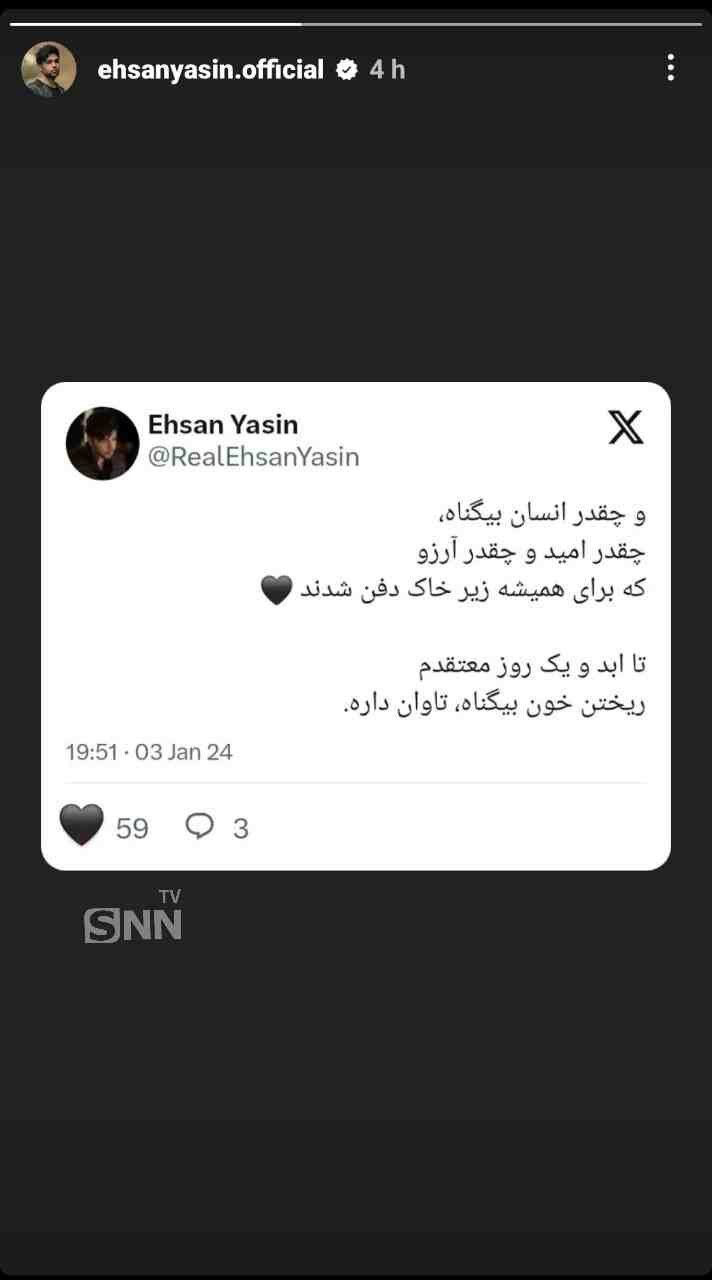Tap the story author's profile picture
The image size is (712, 1280).
49,69
